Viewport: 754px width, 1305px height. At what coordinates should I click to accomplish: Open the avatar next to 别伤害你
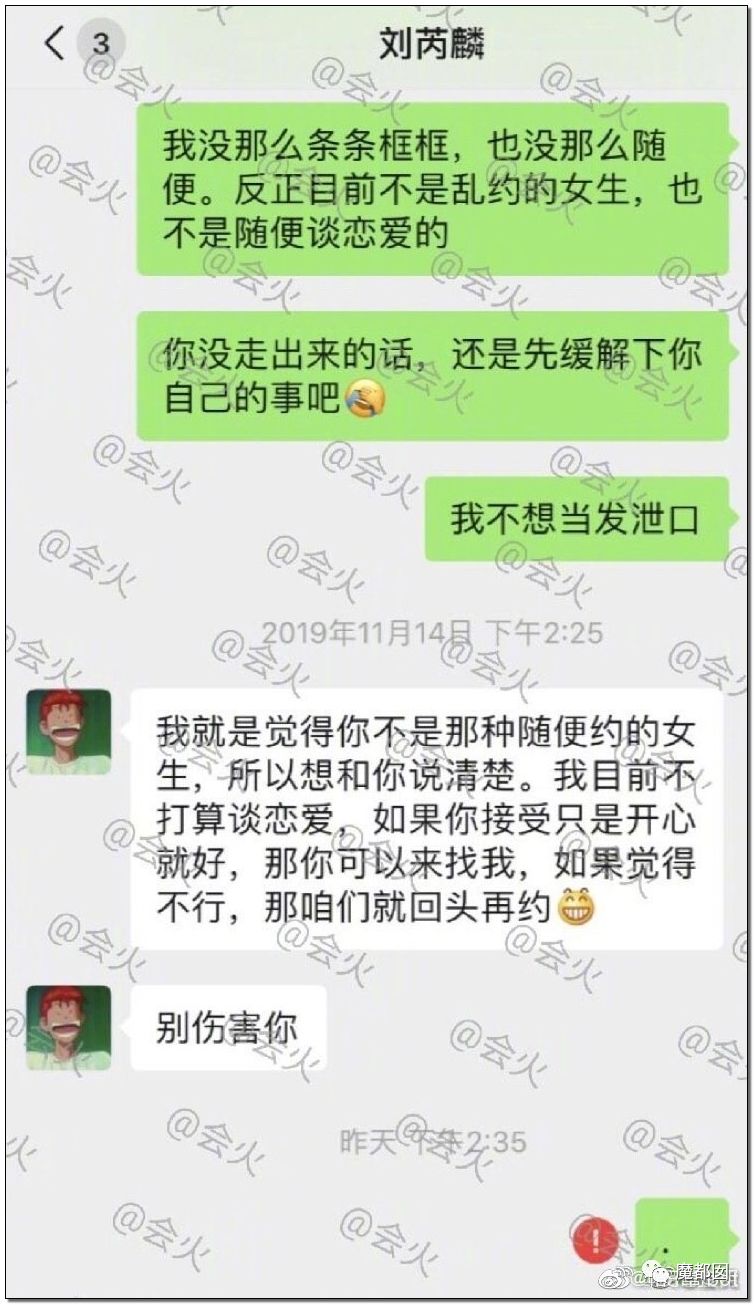69,1028
